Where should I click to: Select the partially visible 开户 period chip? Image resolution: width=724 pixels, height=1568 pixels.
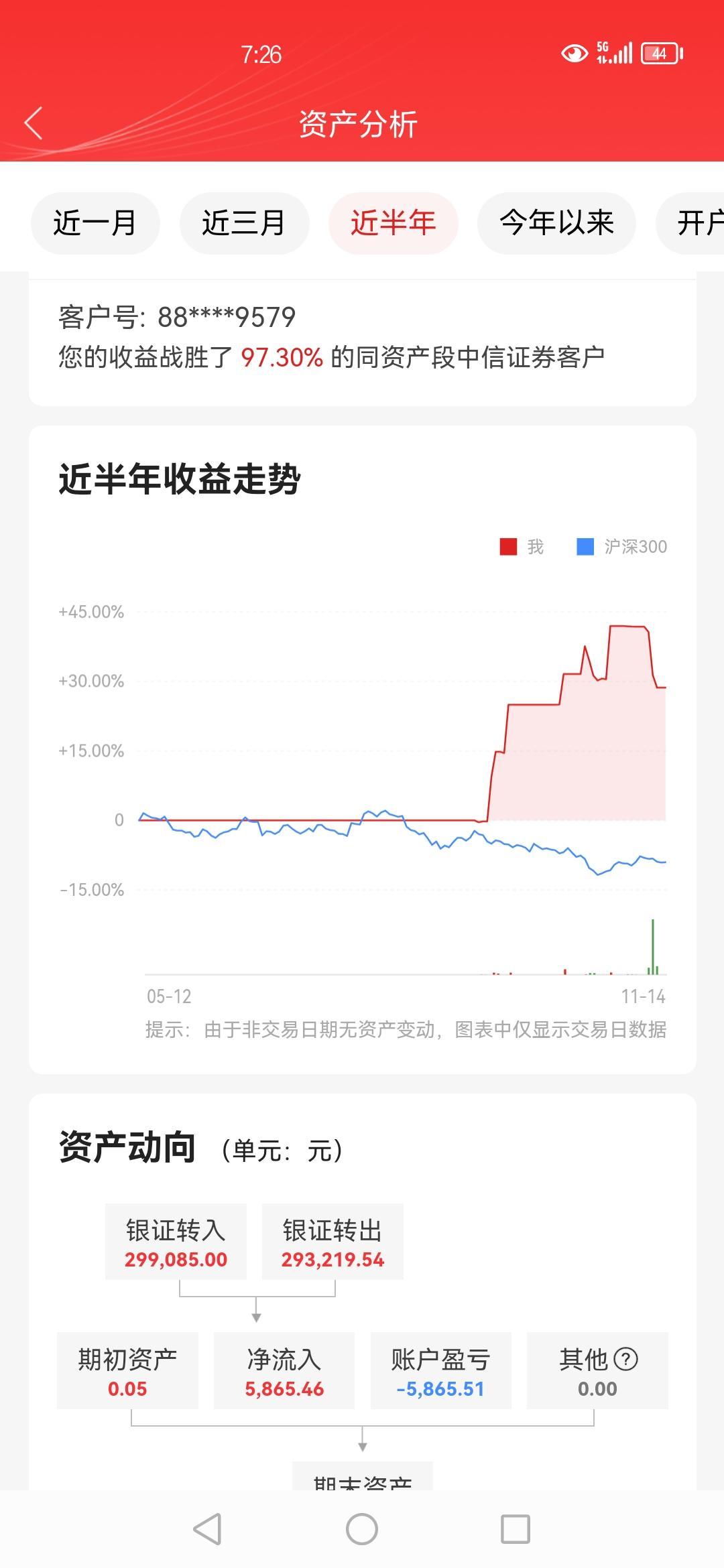click(690, 223)
